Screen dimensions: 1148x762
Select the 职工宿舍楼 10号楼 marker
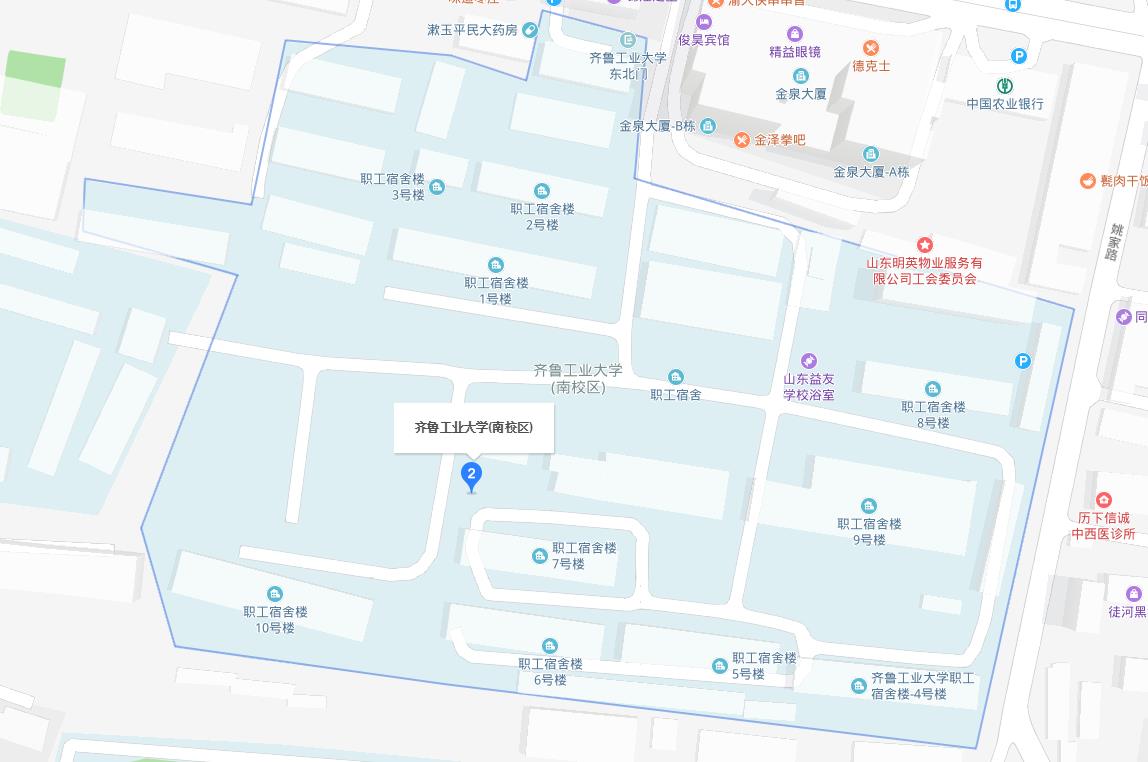275,595
